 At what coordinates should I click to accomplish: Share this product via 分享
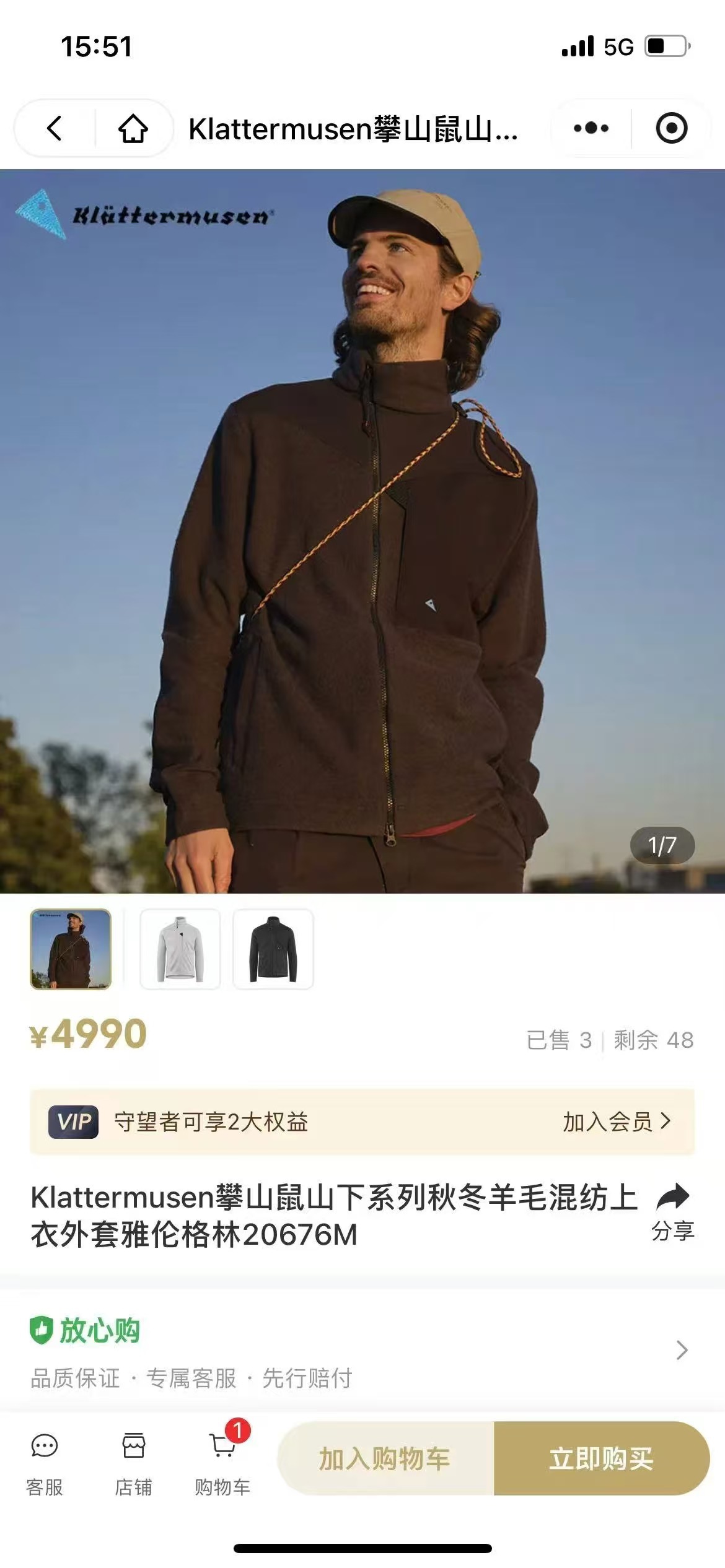tap(673, 1211)
